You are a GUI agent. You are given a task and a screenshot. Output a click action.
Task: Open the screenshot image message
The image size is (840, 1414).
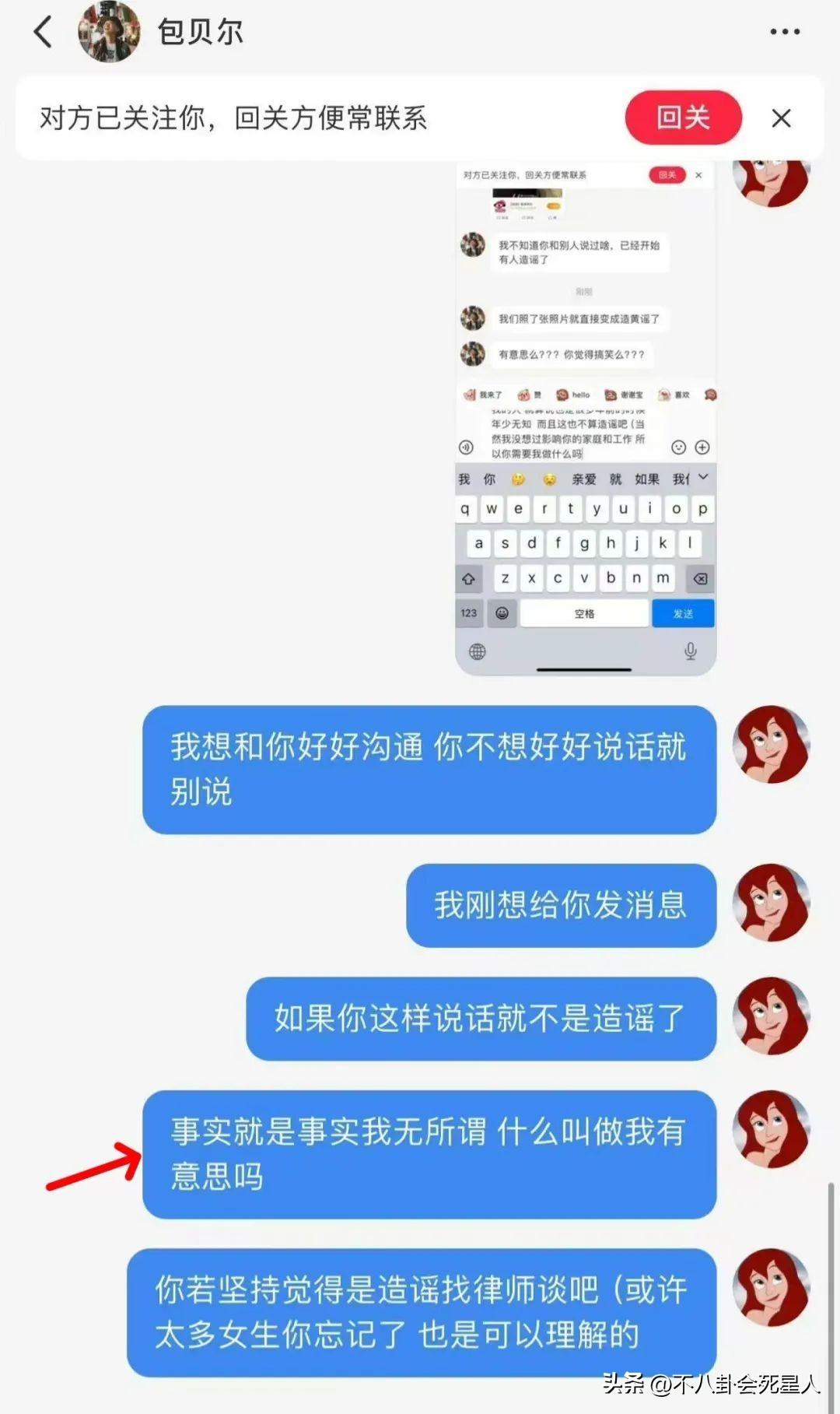[585, 419]
